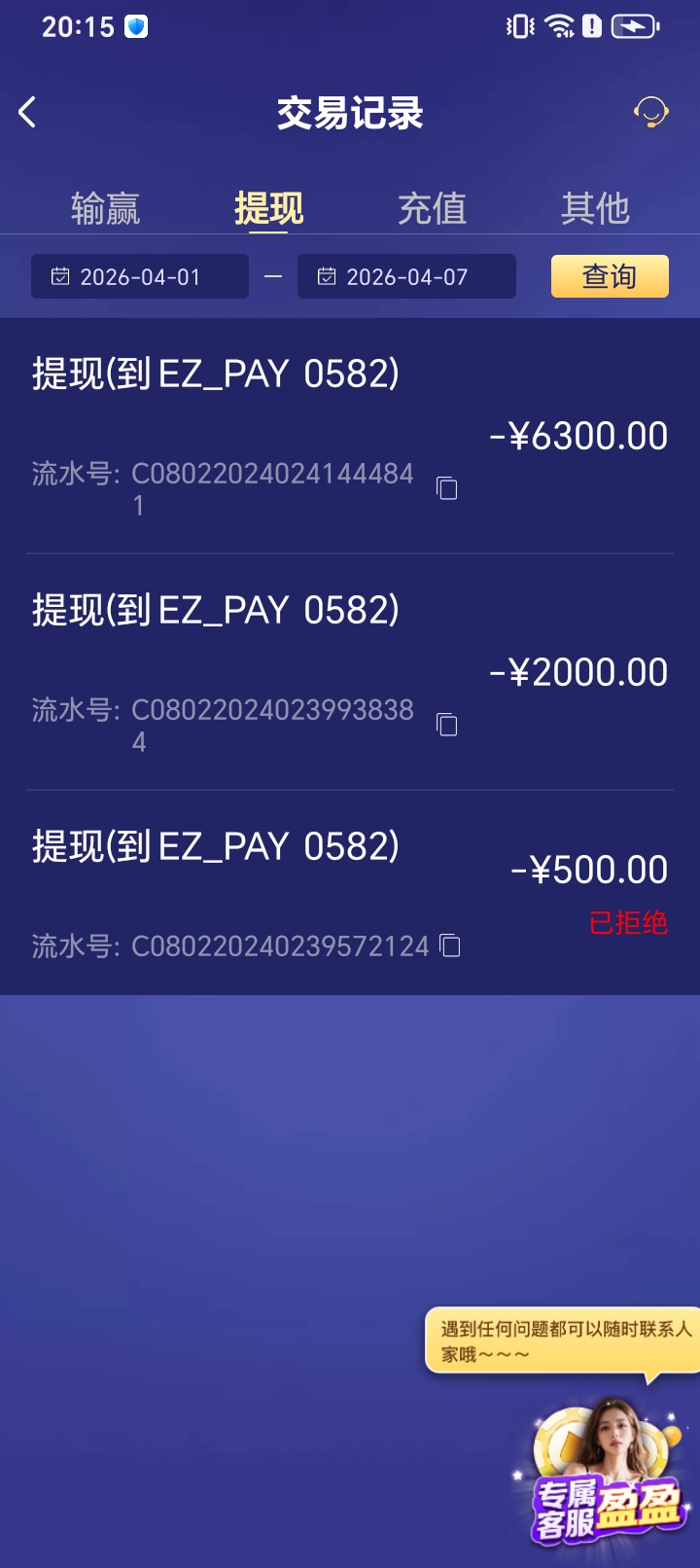Open the end date field showing 2026-04-07
700x1568 pixels.
pyautogui.click(x=406, y=276)
